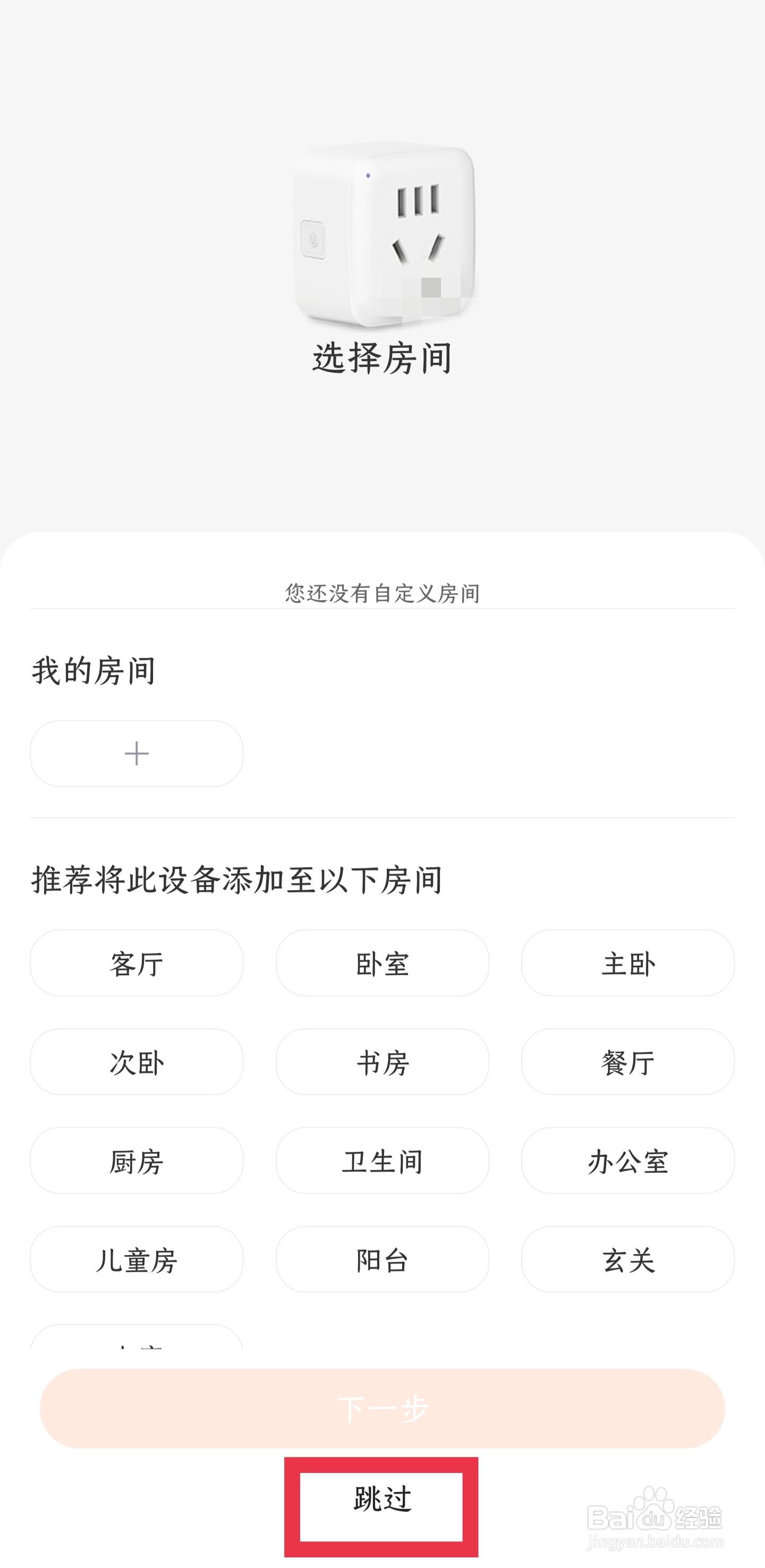Select the 办公室 (office) chip
This screenshot has height=1568, width=765.
pos(628,1160)
